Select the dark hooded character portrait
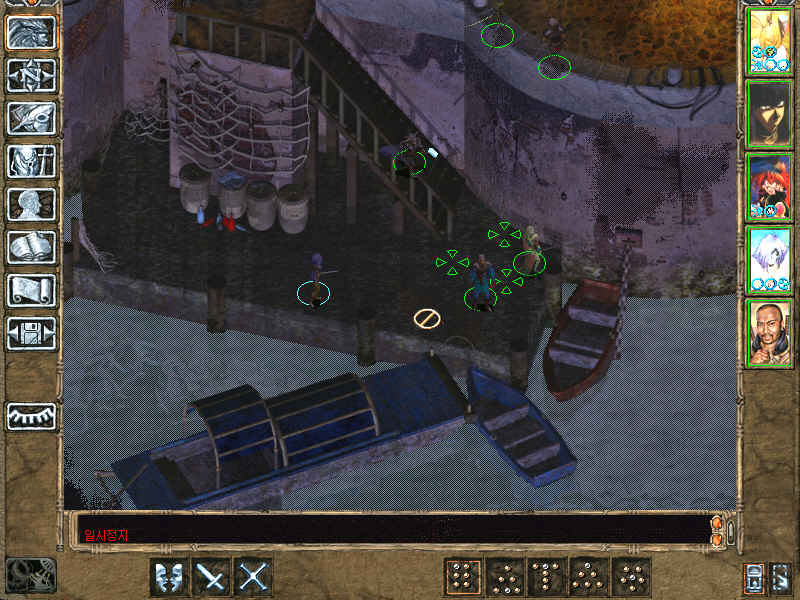This screenshot has height=600, width=800. pos(770,113)
